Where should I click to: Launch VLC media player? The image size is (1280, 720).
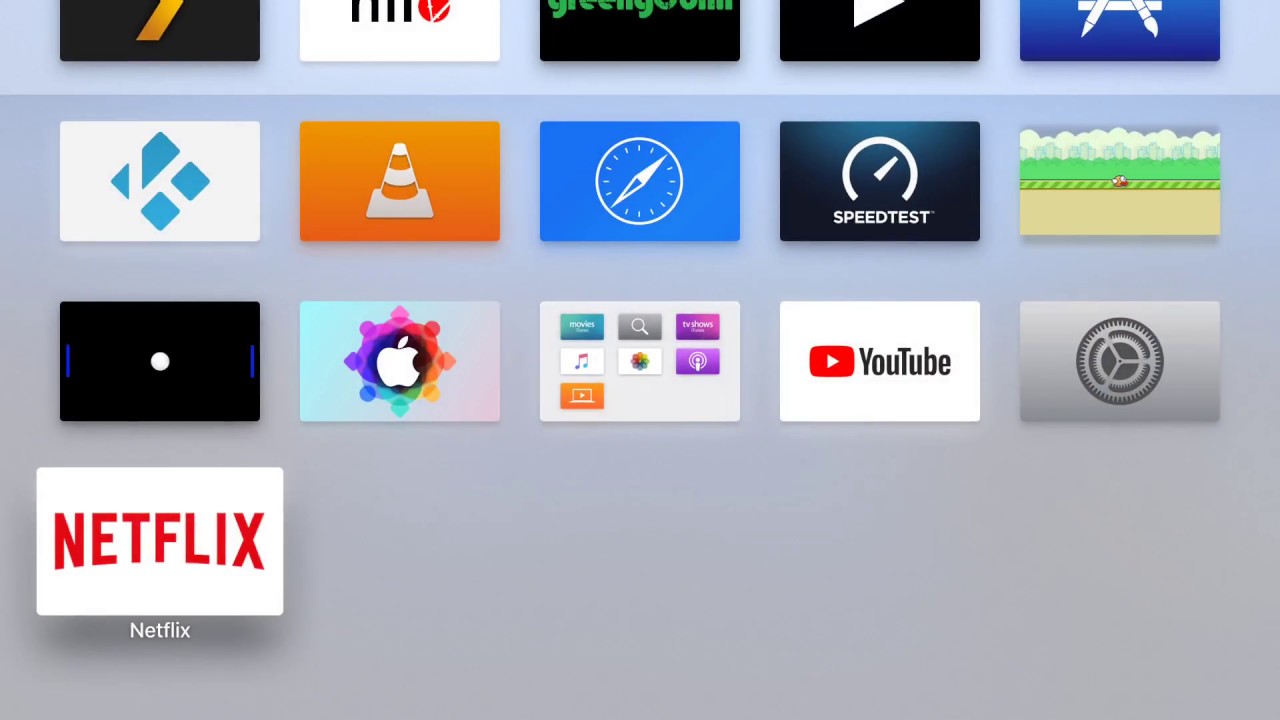400,181
